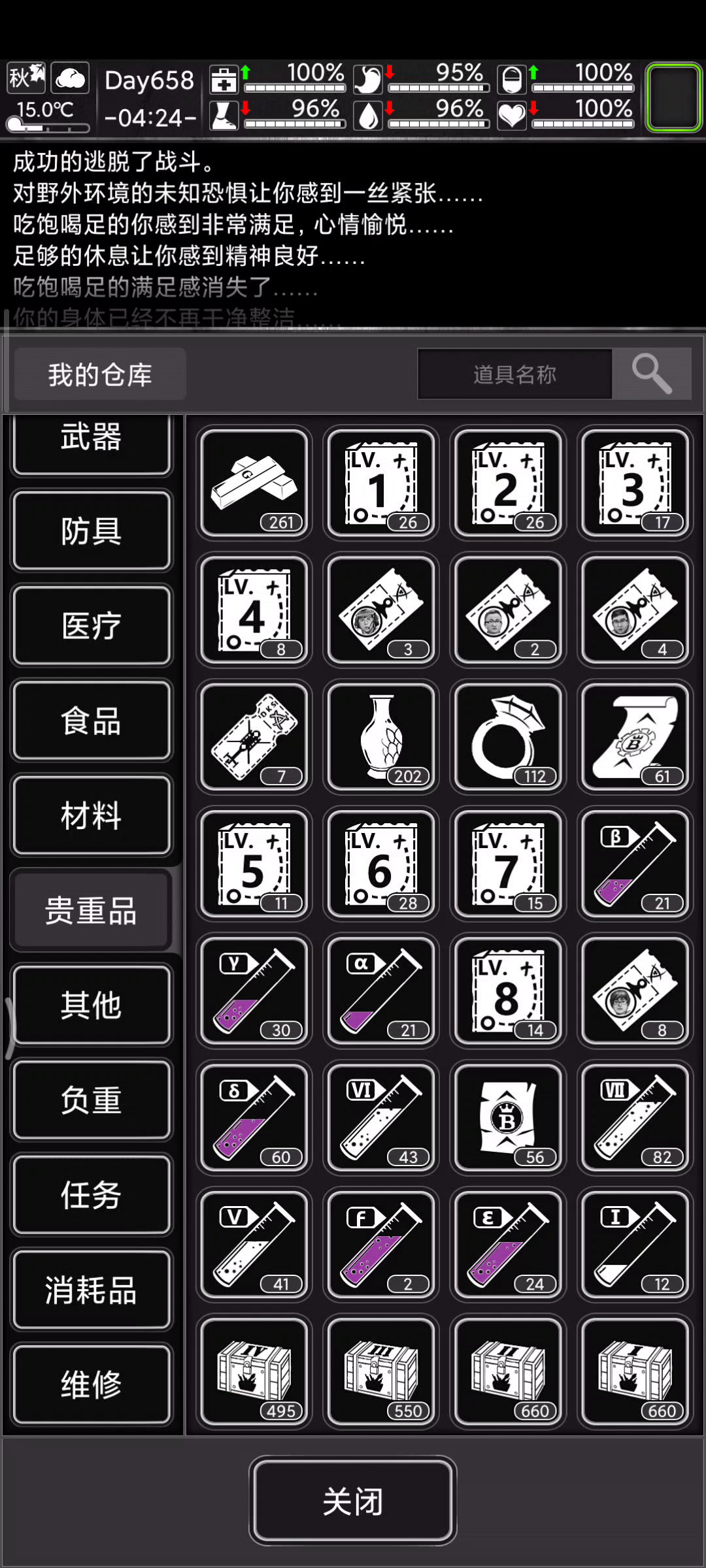Pick the β test tube item
706x1568 pixels.
635,864
